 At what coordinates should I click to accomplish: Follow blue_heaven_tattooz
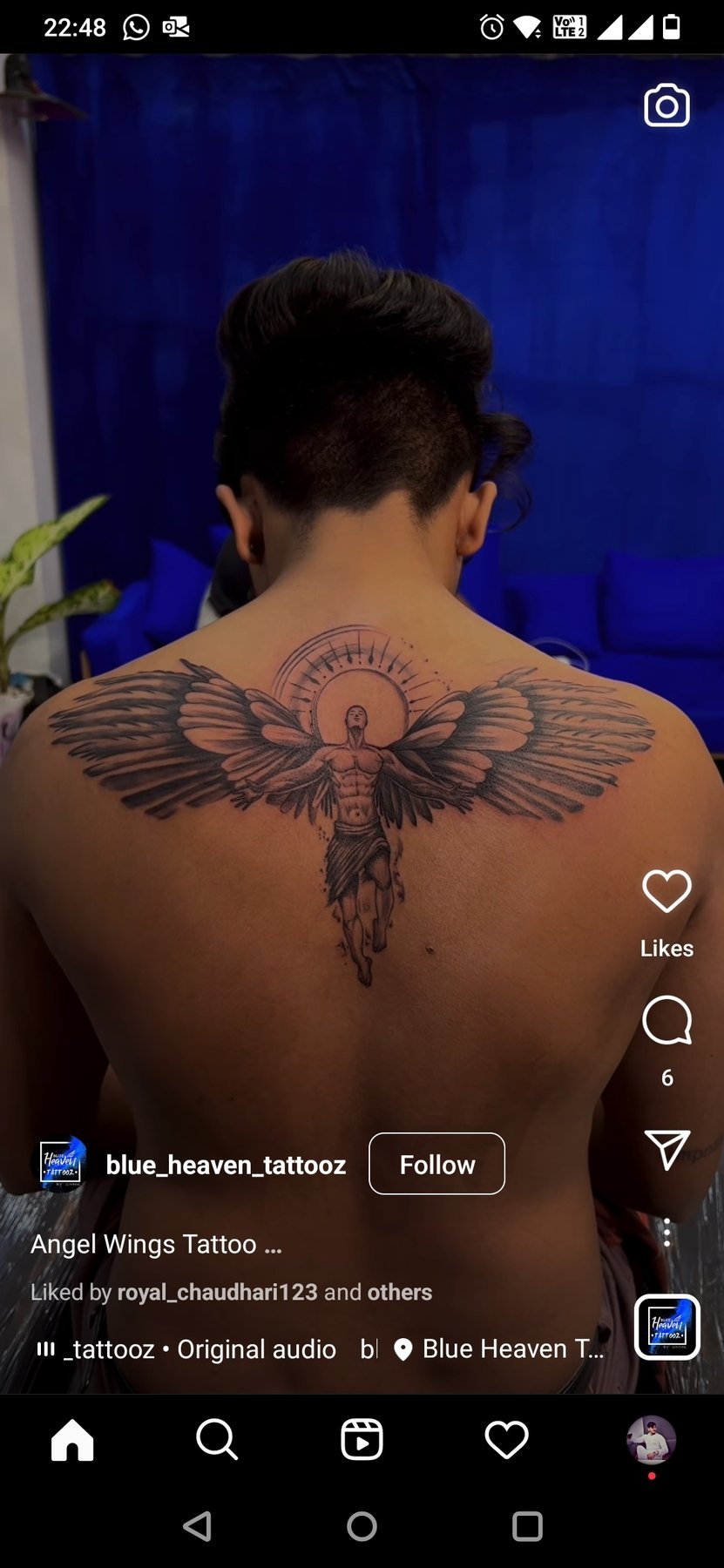(436, 1164)
